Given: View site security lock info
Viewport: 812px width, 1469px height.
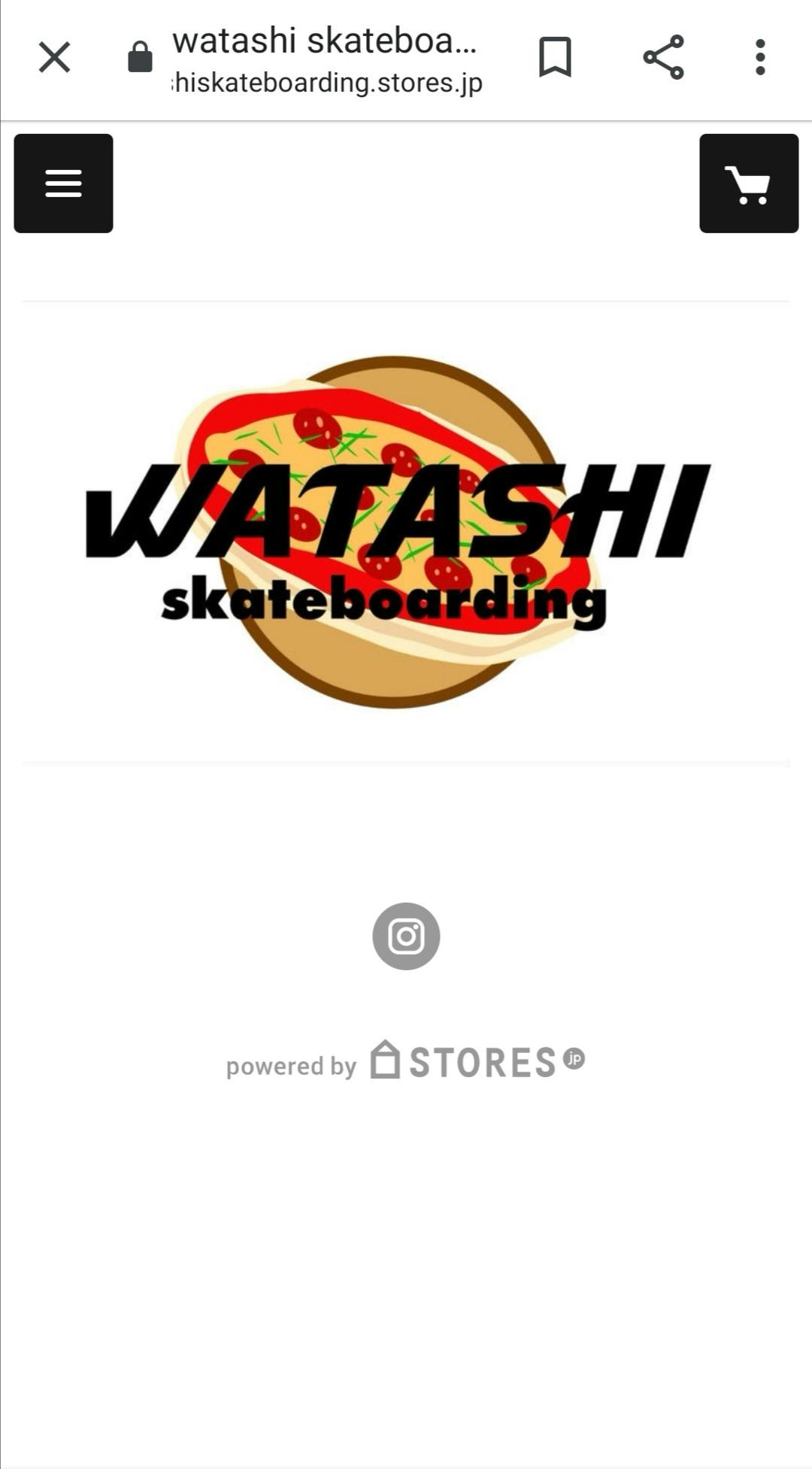Looking at the screenshot, I should [140, 57].
